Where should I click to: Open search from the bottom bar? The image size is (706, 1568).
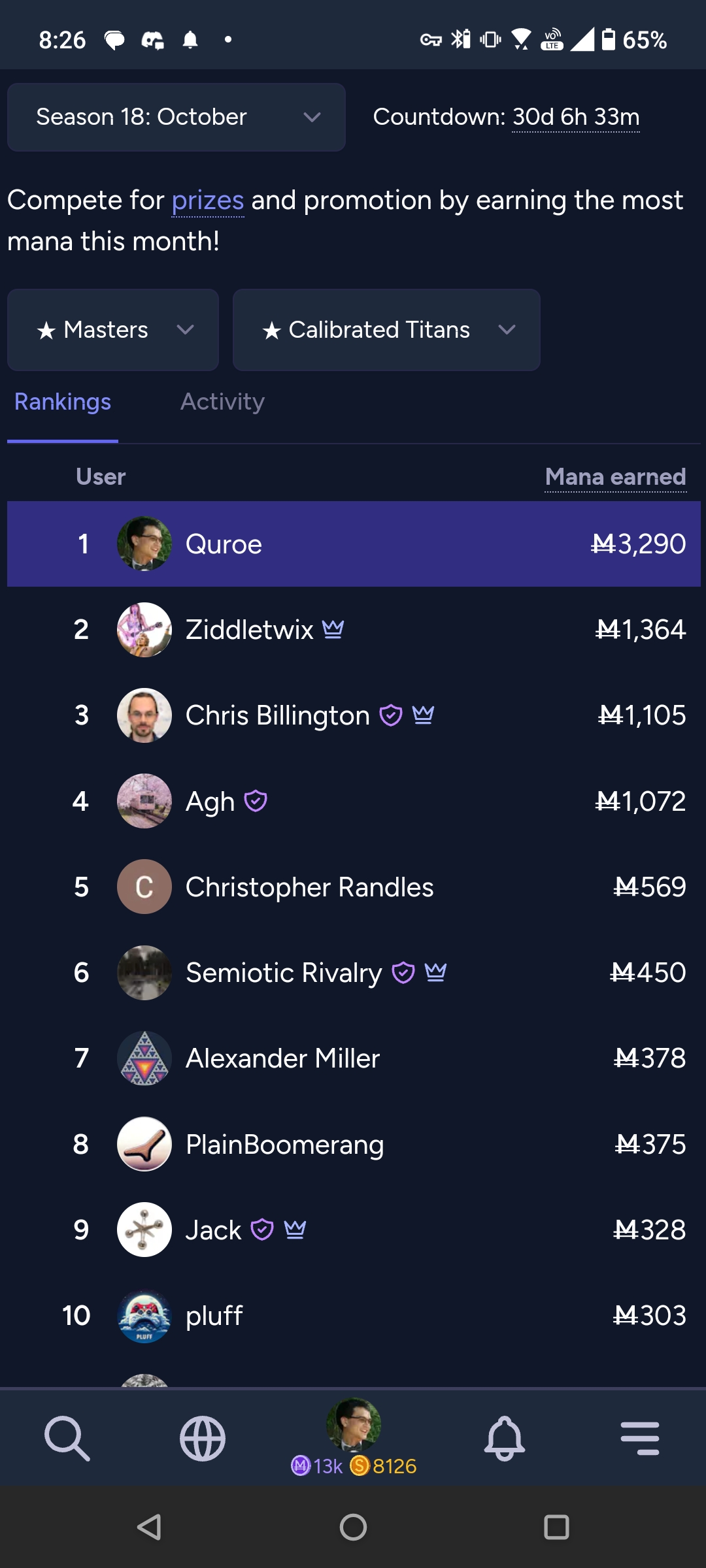point(67,1438)
